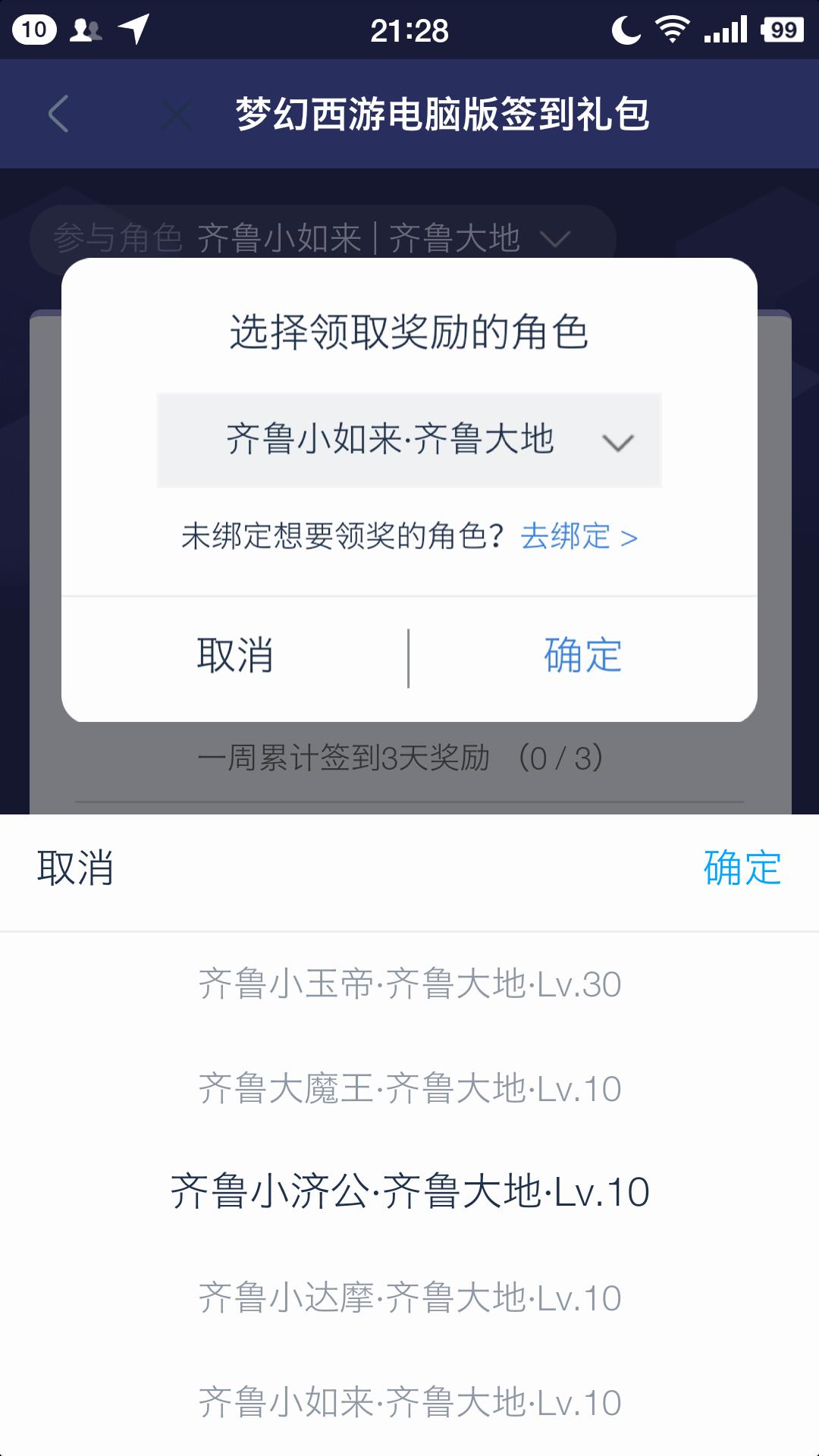Image resolution: width=819 pixels, height=1456 pixels.
Task: Select 齐鲁小玉帝·齐鲁大地·Lv.30
Action: click(x=409, y=984)
